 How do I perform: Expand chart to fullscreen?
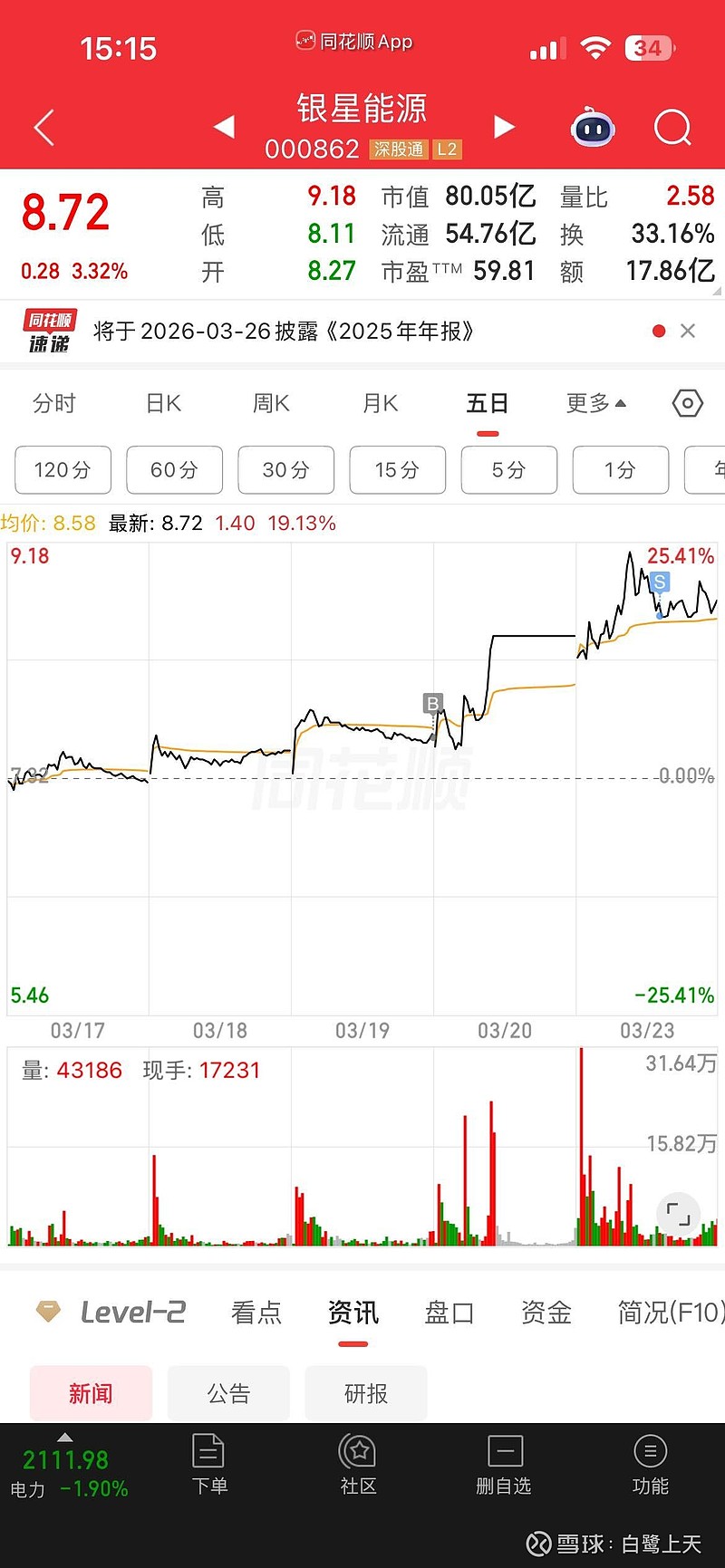coord(678,1215)
